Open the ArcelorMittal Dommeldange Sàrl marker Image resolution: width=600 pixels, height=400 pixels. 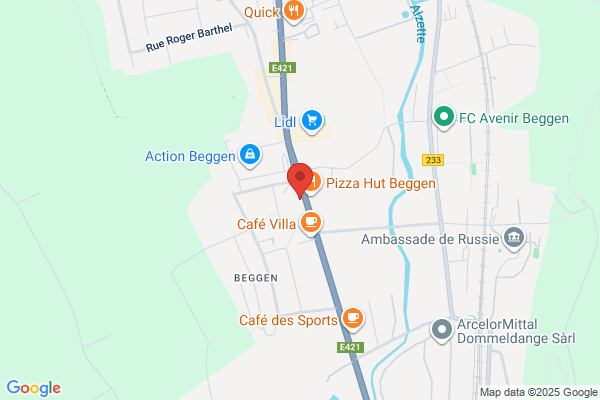[x=442, y=330]
